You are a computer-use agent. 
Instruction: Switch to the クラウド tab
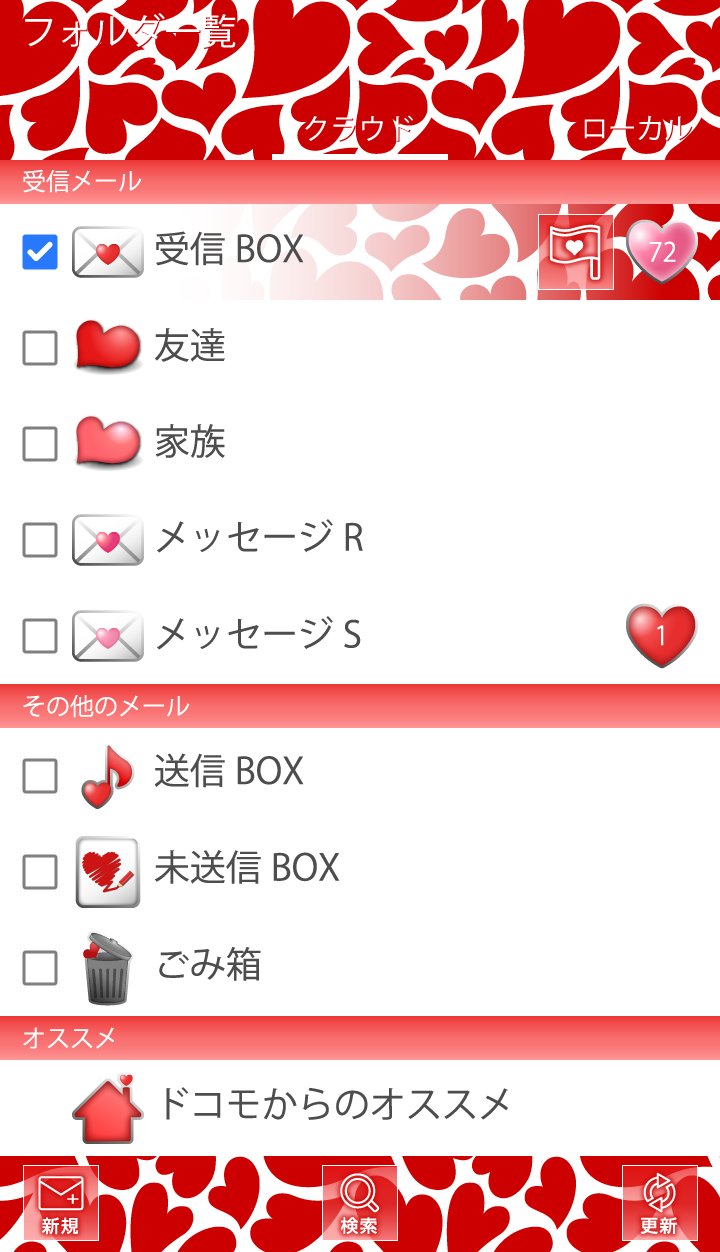[x=358, y=130]
